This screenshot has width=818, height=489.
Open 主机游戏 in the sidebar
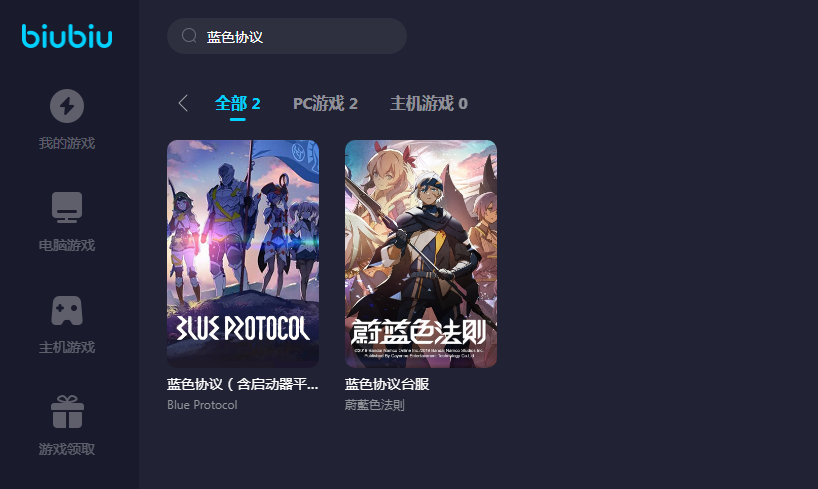[x=67, y=323]
